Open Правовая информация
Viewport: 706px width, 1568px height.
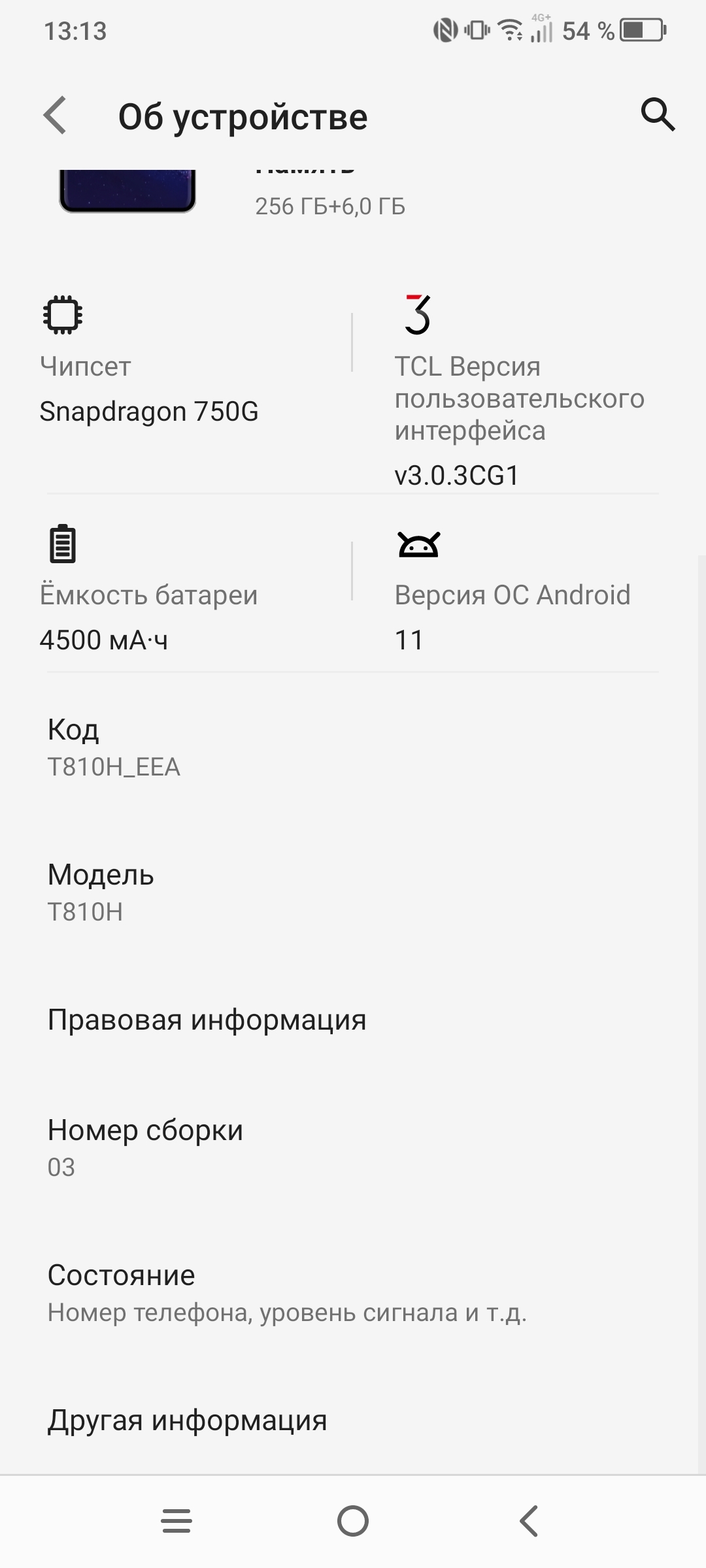click(x=353, y=1020)
